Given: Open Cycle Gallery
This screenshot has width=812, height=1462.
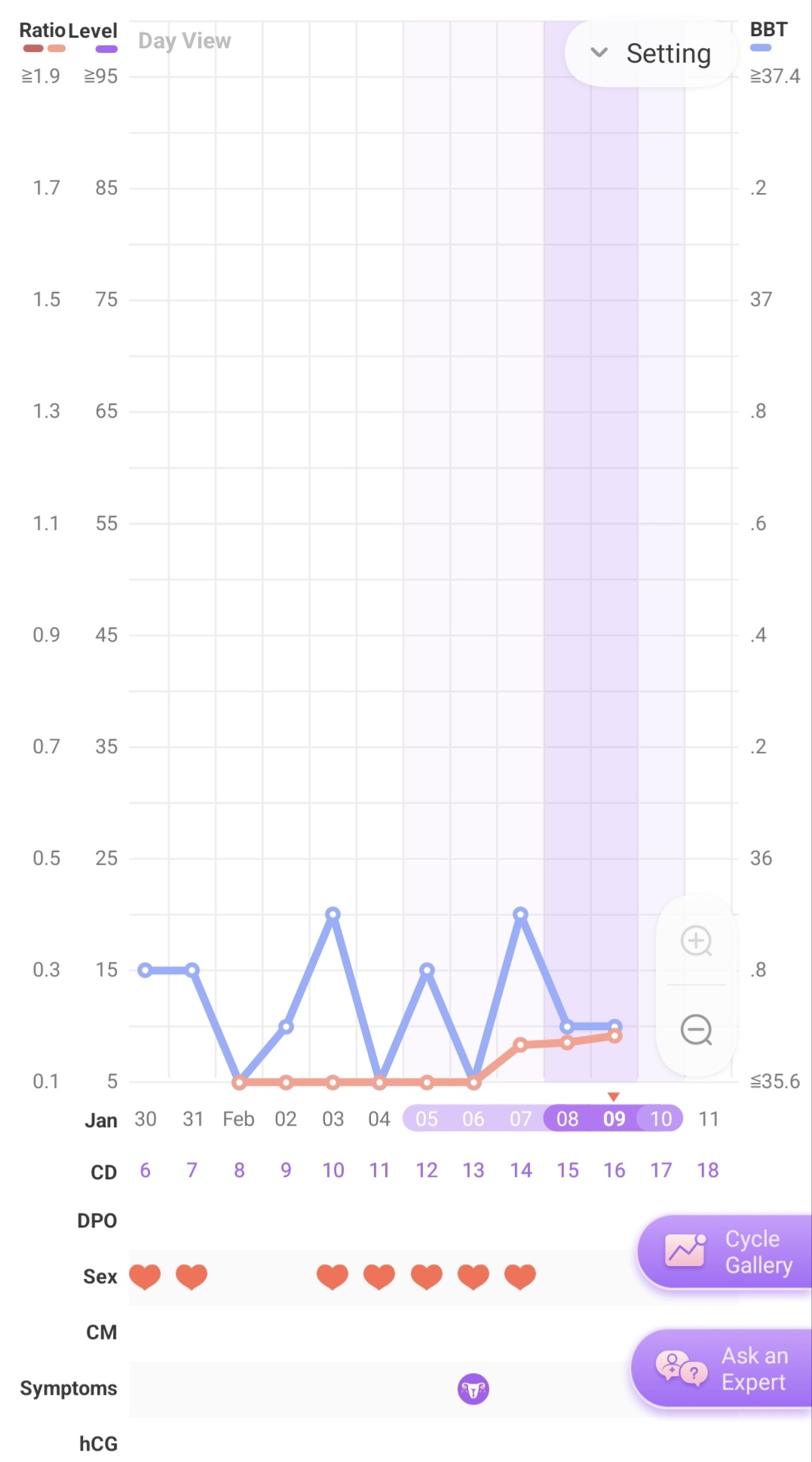Looking at the screenshot, I should click(725, 1252).
